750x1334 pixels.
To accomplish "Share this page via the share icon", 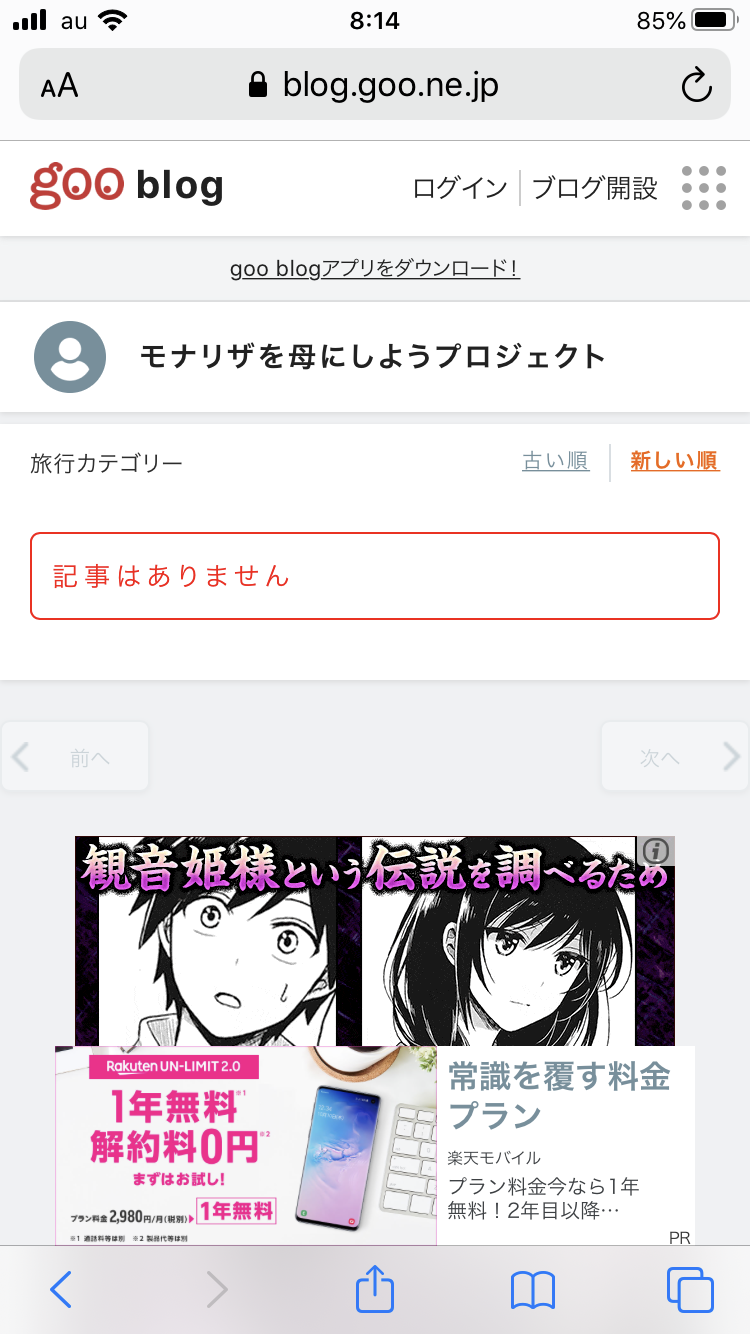I will coord(375,1290).
